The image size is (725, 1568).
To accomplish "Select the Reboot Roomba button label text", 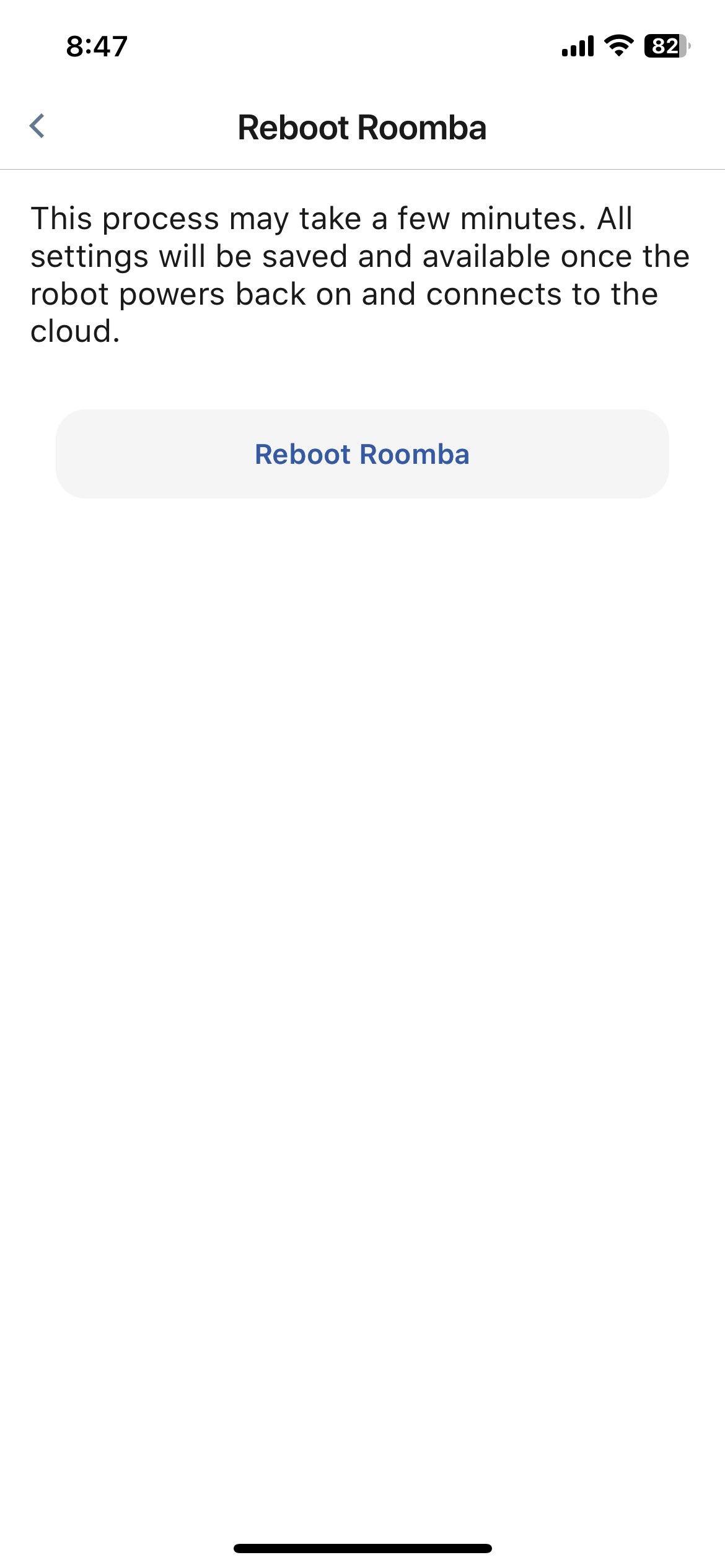I will pyautogui.click(x=362, y=454).
